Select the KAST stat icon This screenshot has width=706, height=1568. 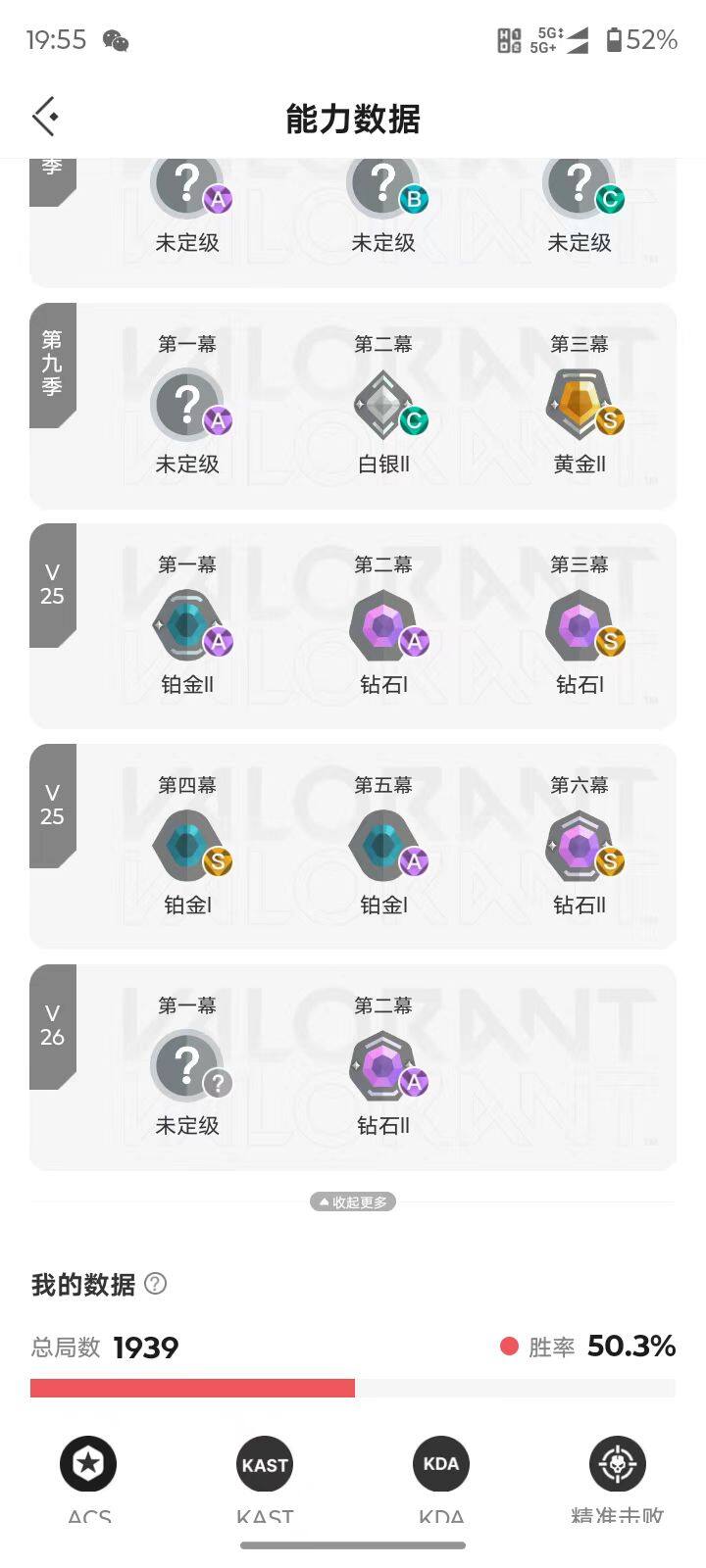coord(265,1462)
